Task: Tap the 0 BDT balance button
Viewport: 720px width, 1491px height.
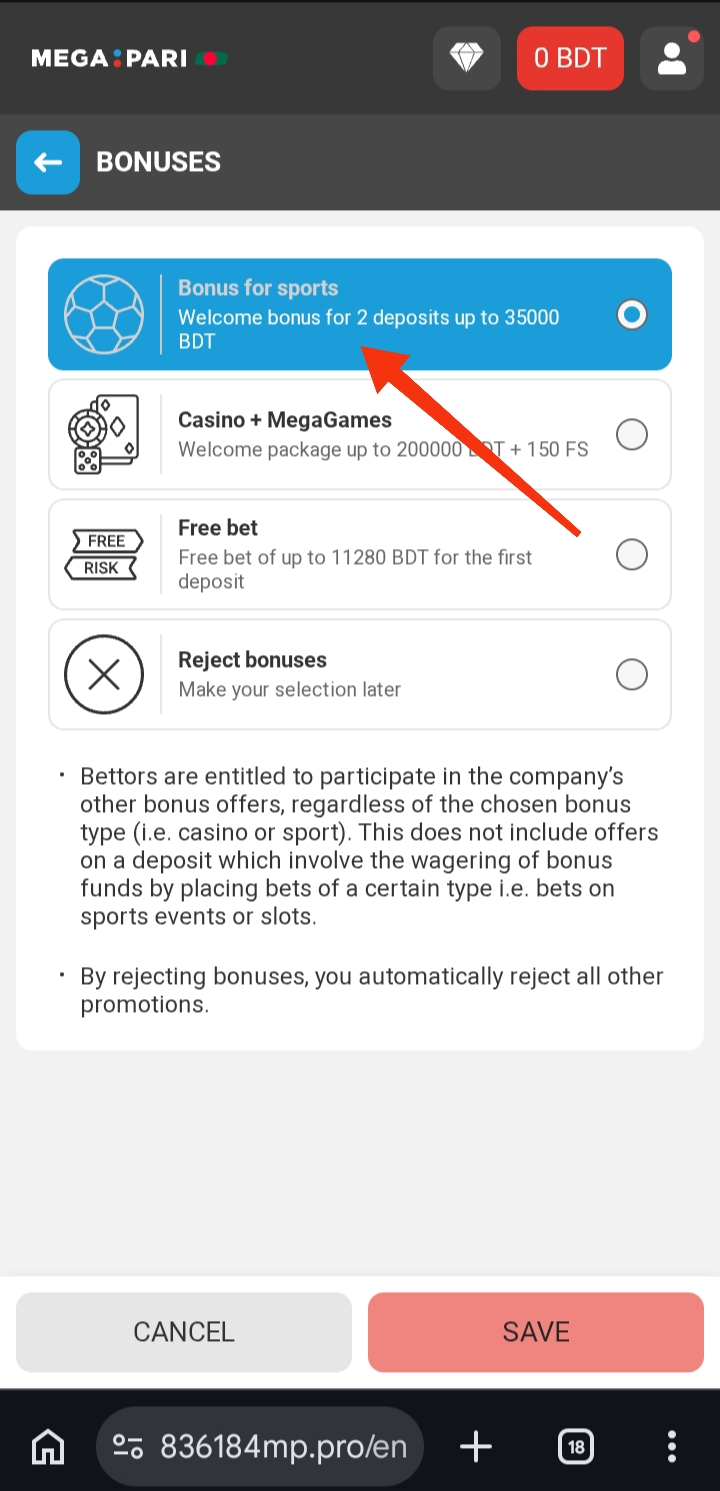Action: click(570, 59)
